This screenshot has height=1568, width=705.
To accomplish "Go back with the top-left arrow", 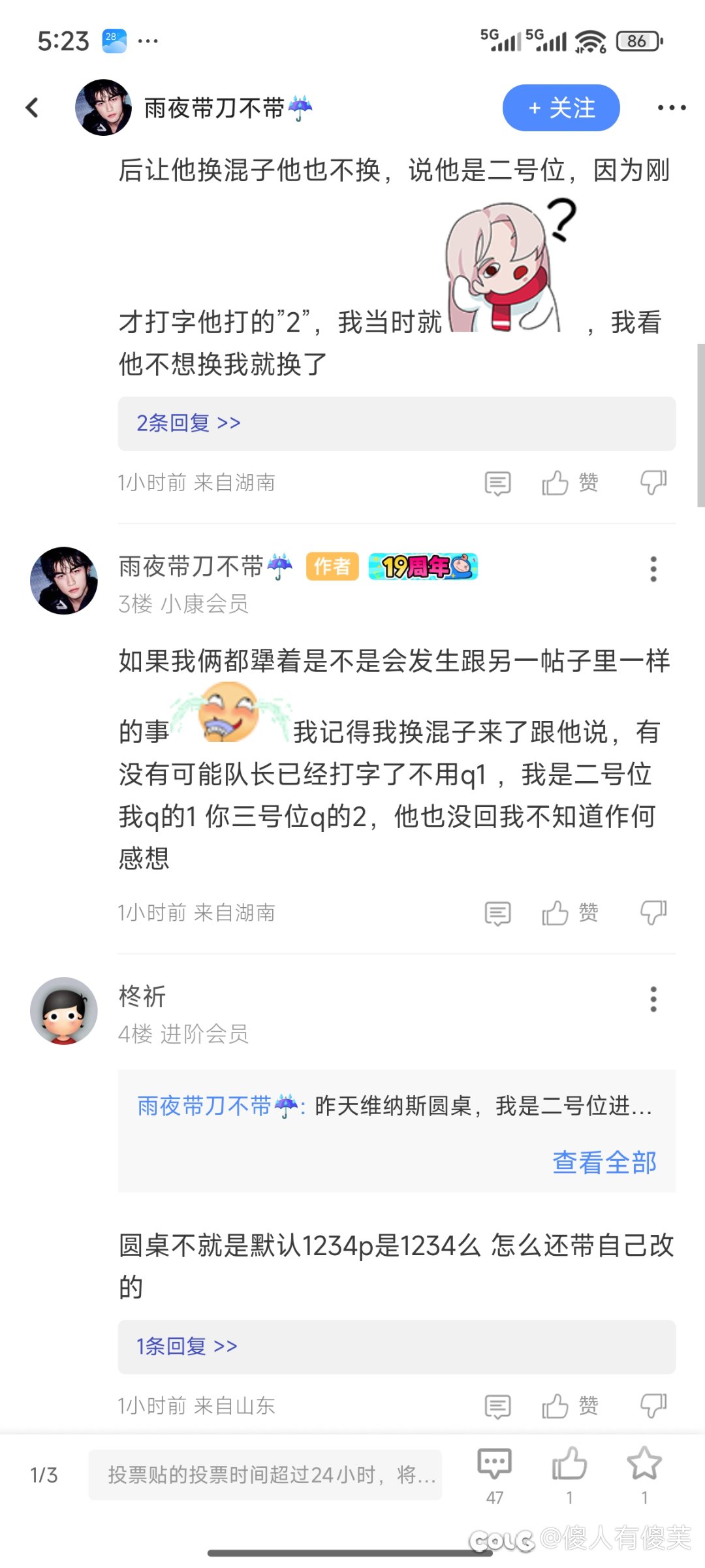I will pos(32,108).
